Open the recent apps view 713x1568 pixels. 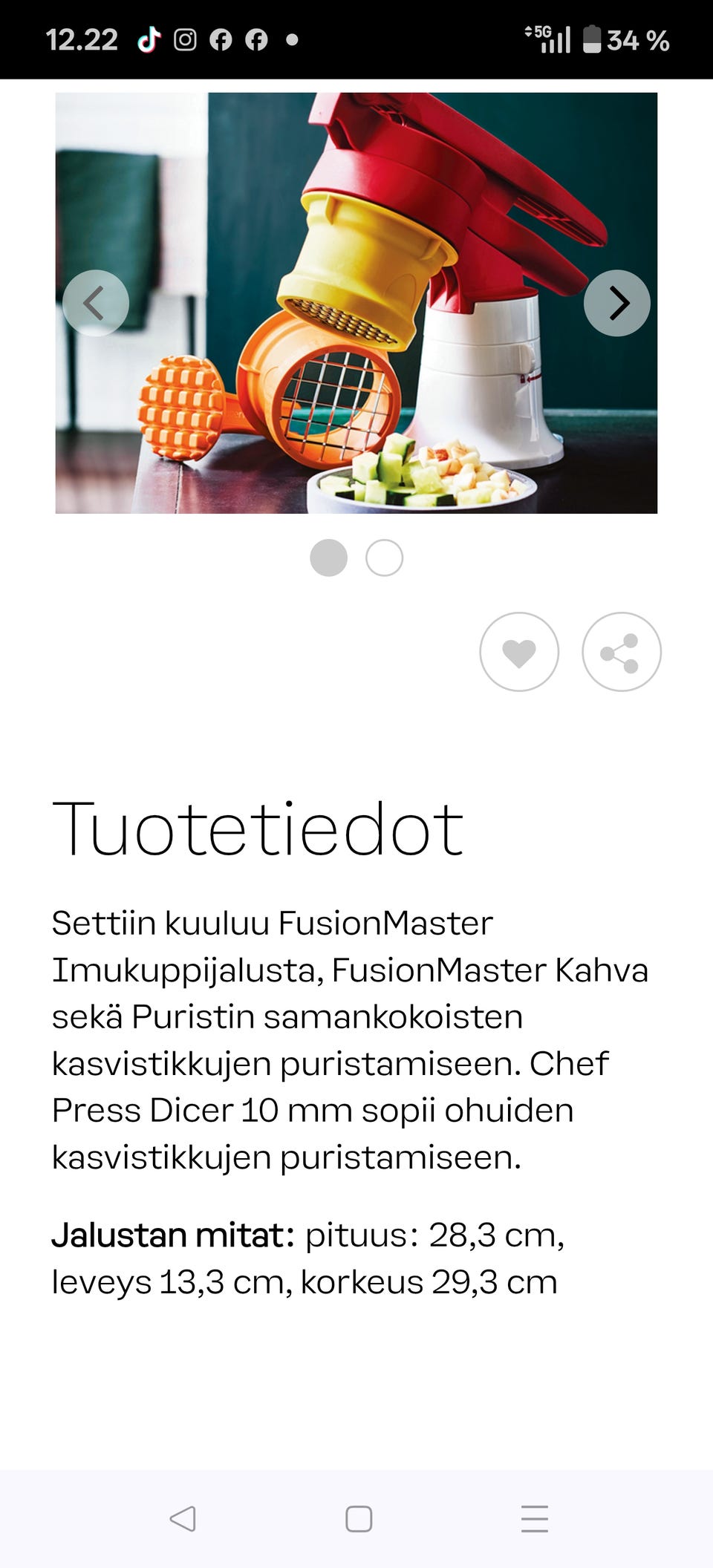click(534, 1518)
